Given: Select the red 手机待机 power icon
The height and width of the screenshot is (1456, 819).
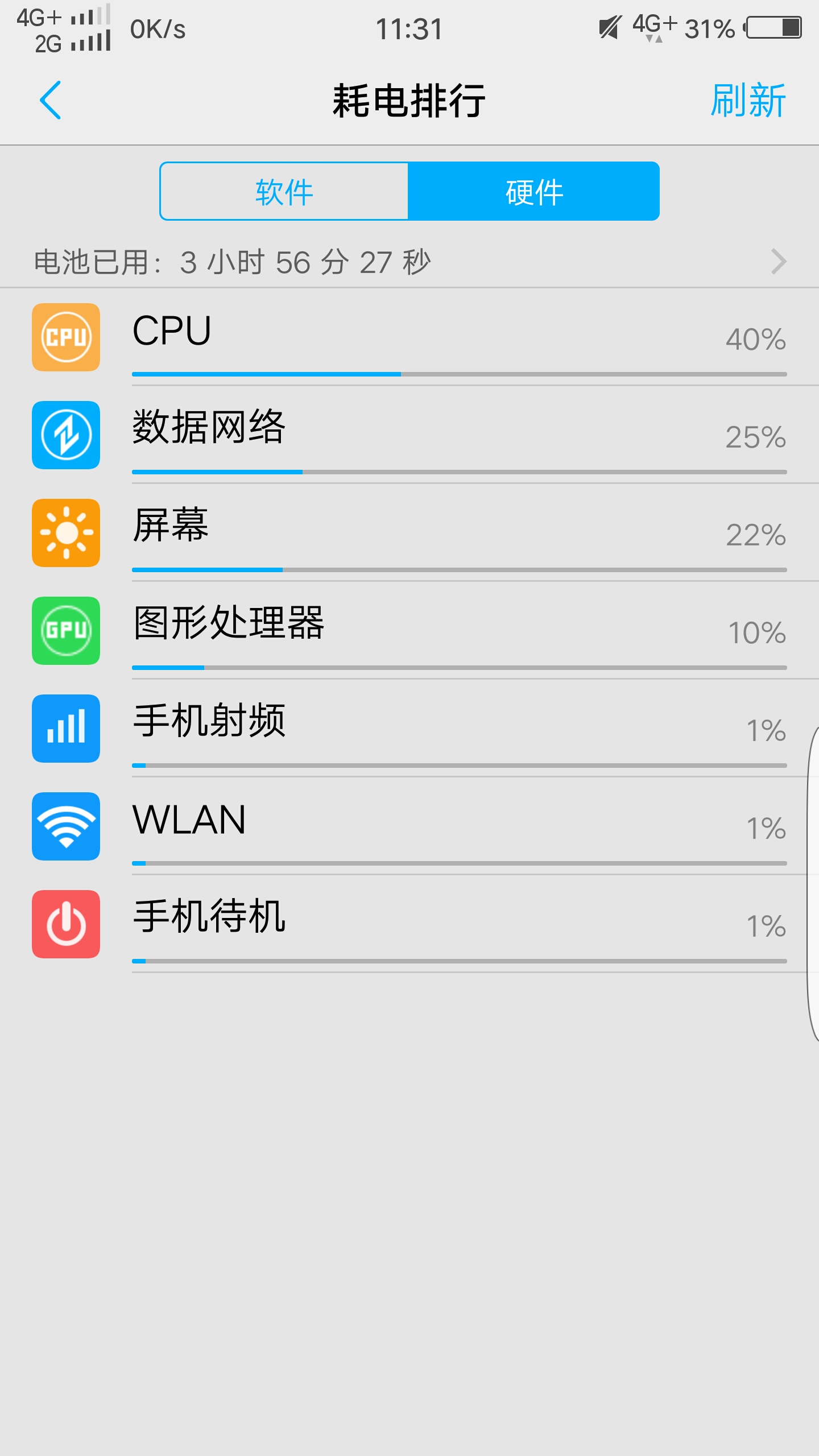Looking at the screenshot, I should click(x=66, y=923).
